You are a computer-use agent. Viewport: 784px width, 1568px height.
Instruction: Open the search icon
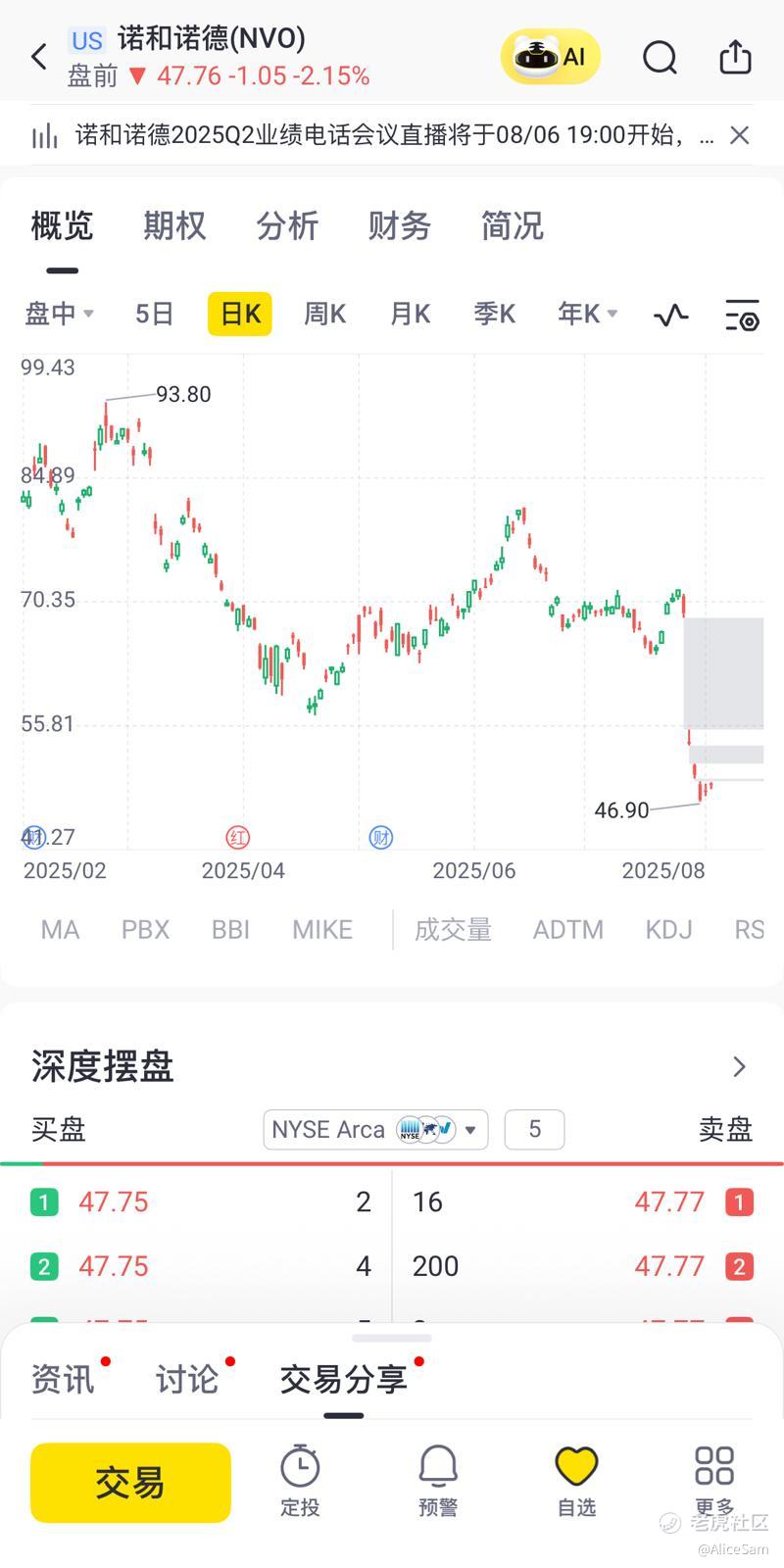(x=660, y=58)
